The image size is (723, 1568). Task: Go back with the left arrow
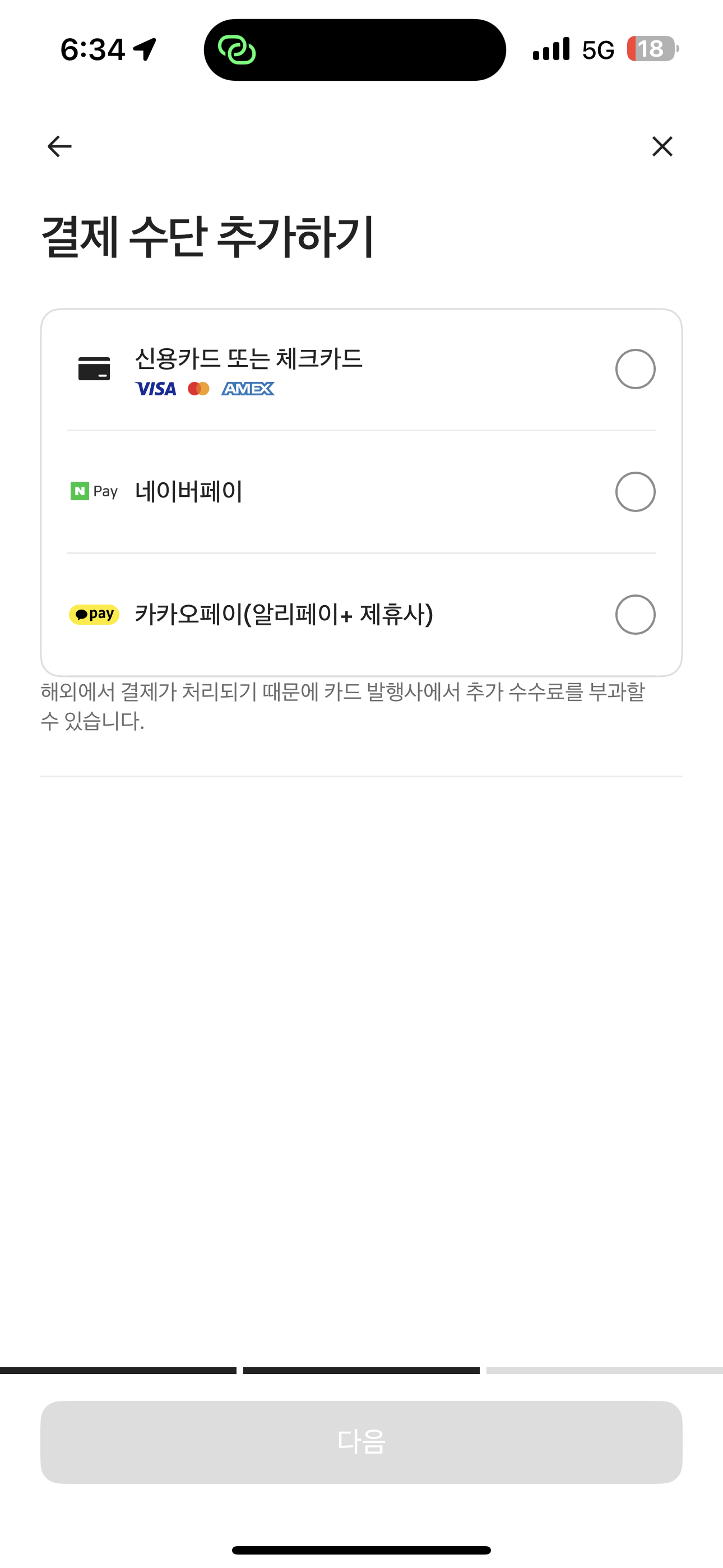click(58, 146)
